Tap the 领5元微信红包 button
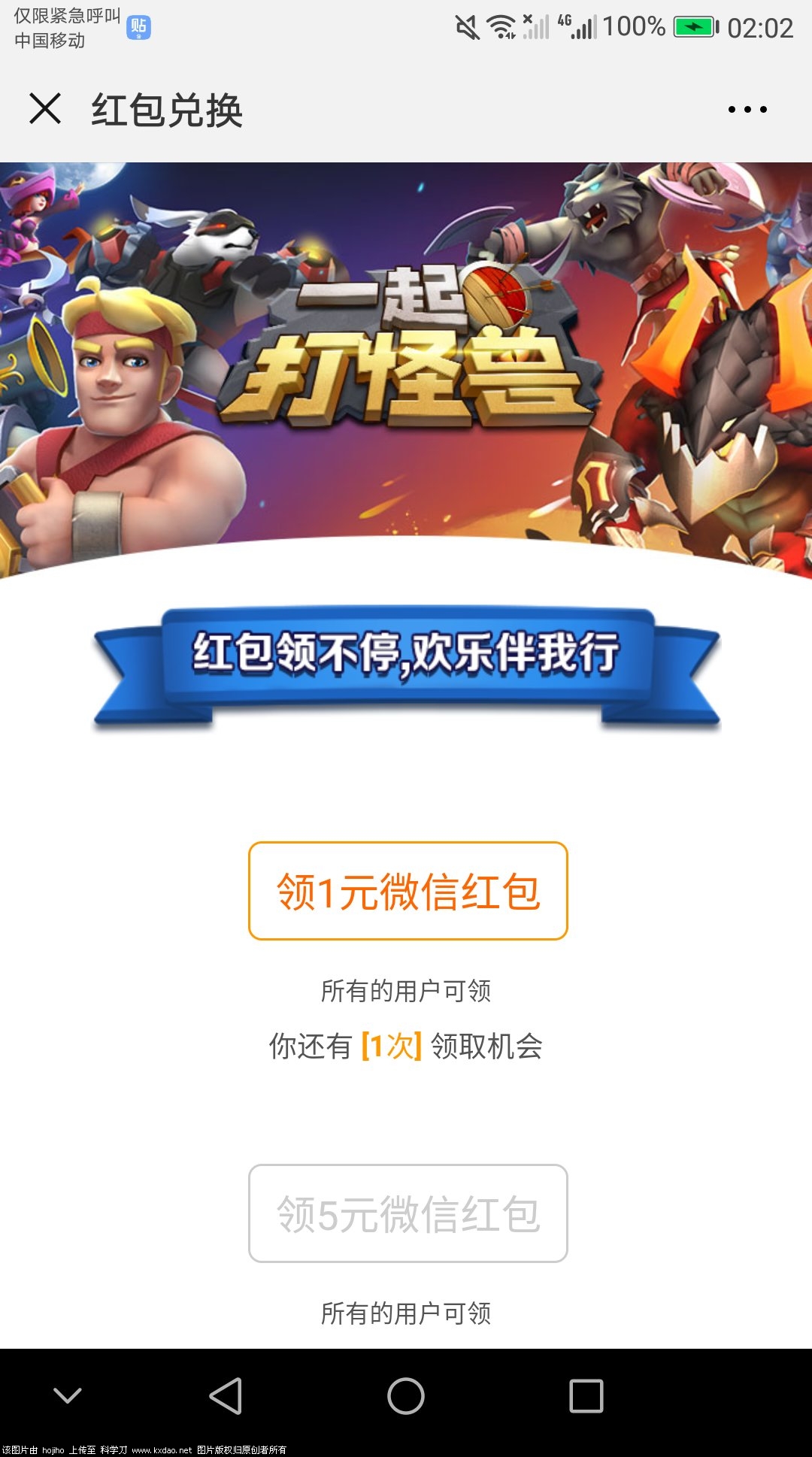 [408, 1213]
